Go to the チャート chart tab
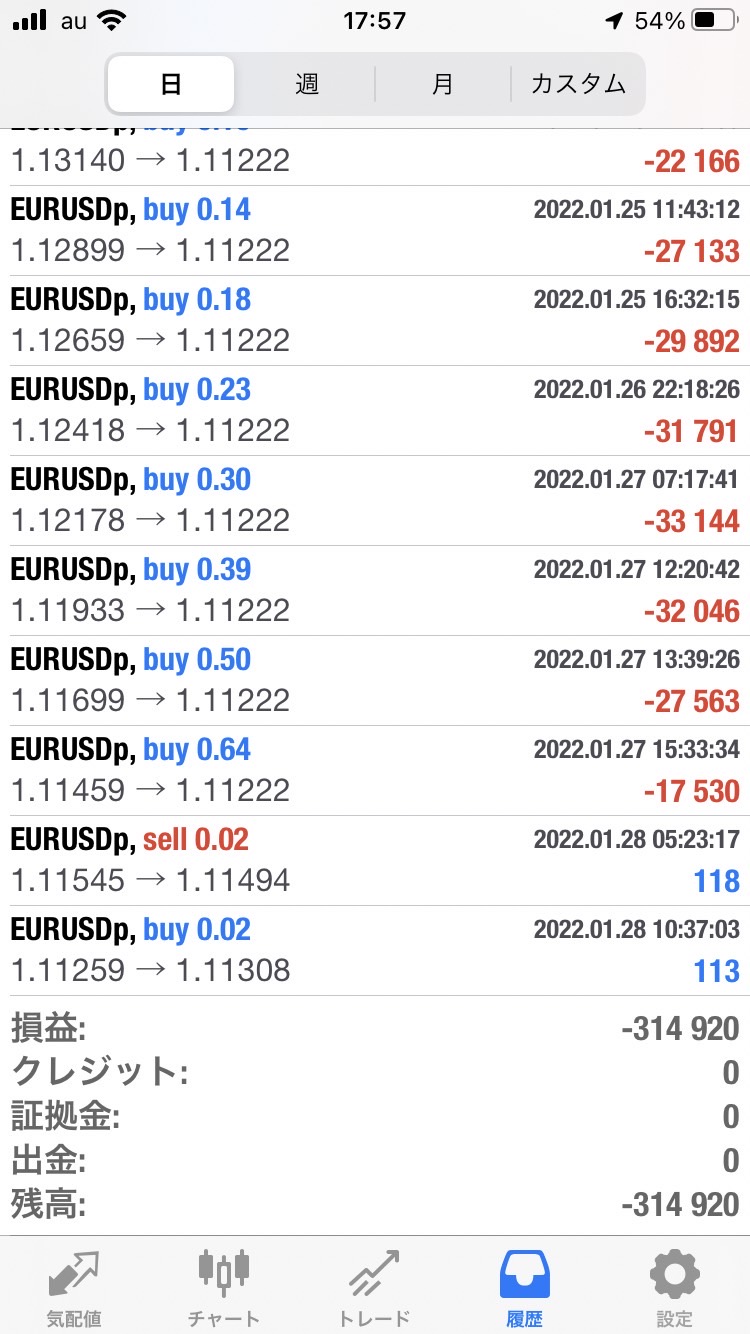 [225, 1285]
